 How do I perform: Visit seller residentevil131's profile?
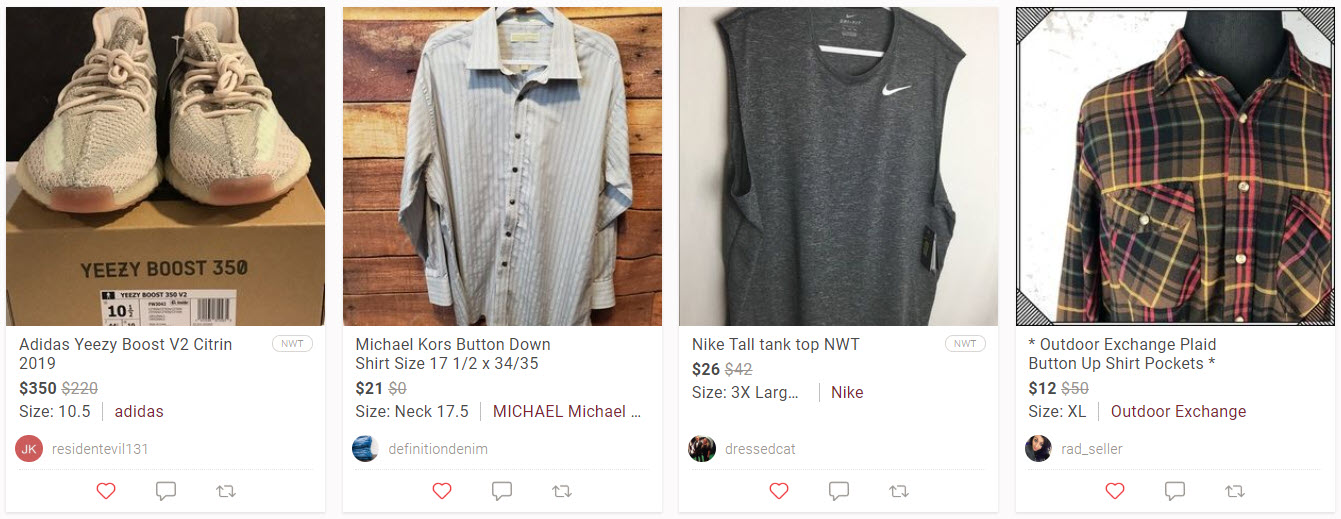(99, 449)
